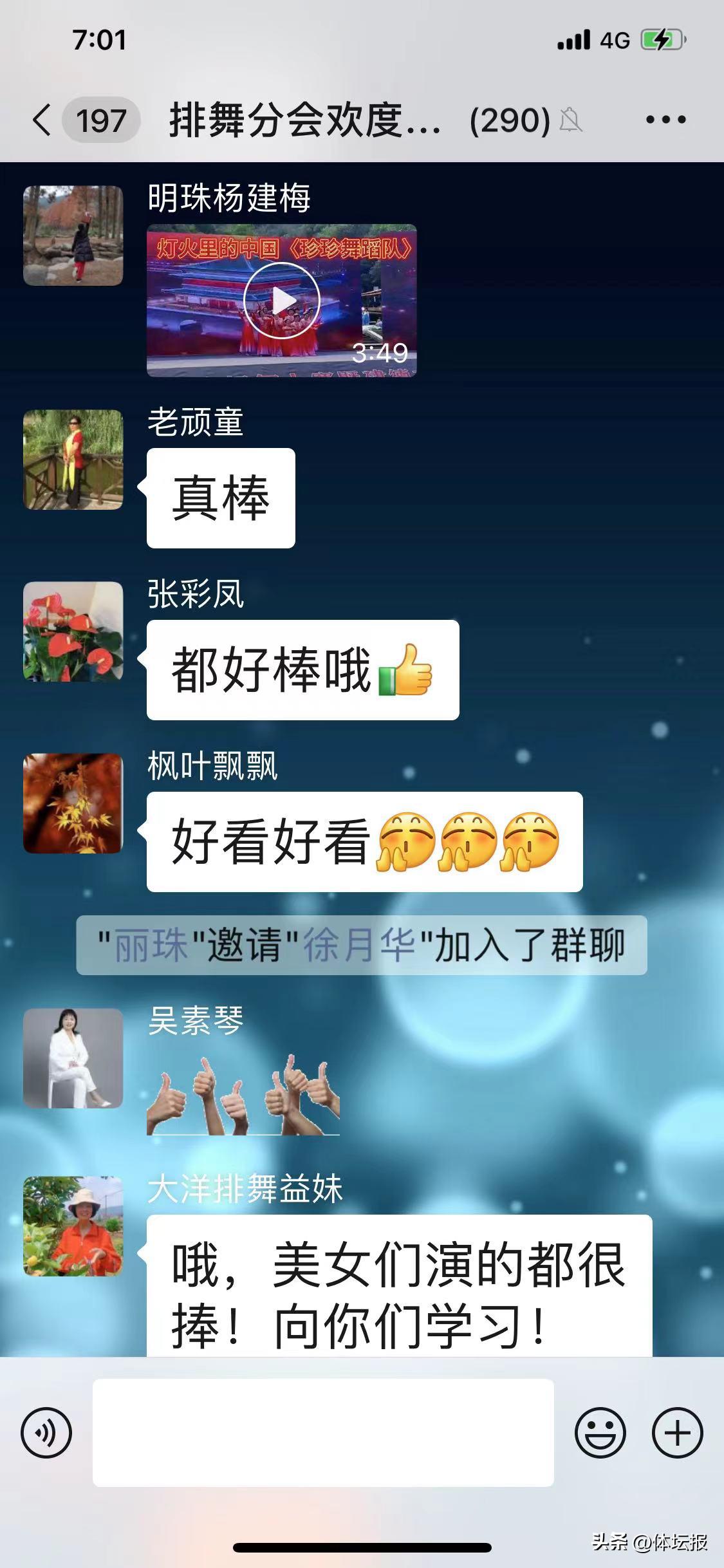
Task: View 大洋排舞益妹's profile avatar
Action: 73,1226
